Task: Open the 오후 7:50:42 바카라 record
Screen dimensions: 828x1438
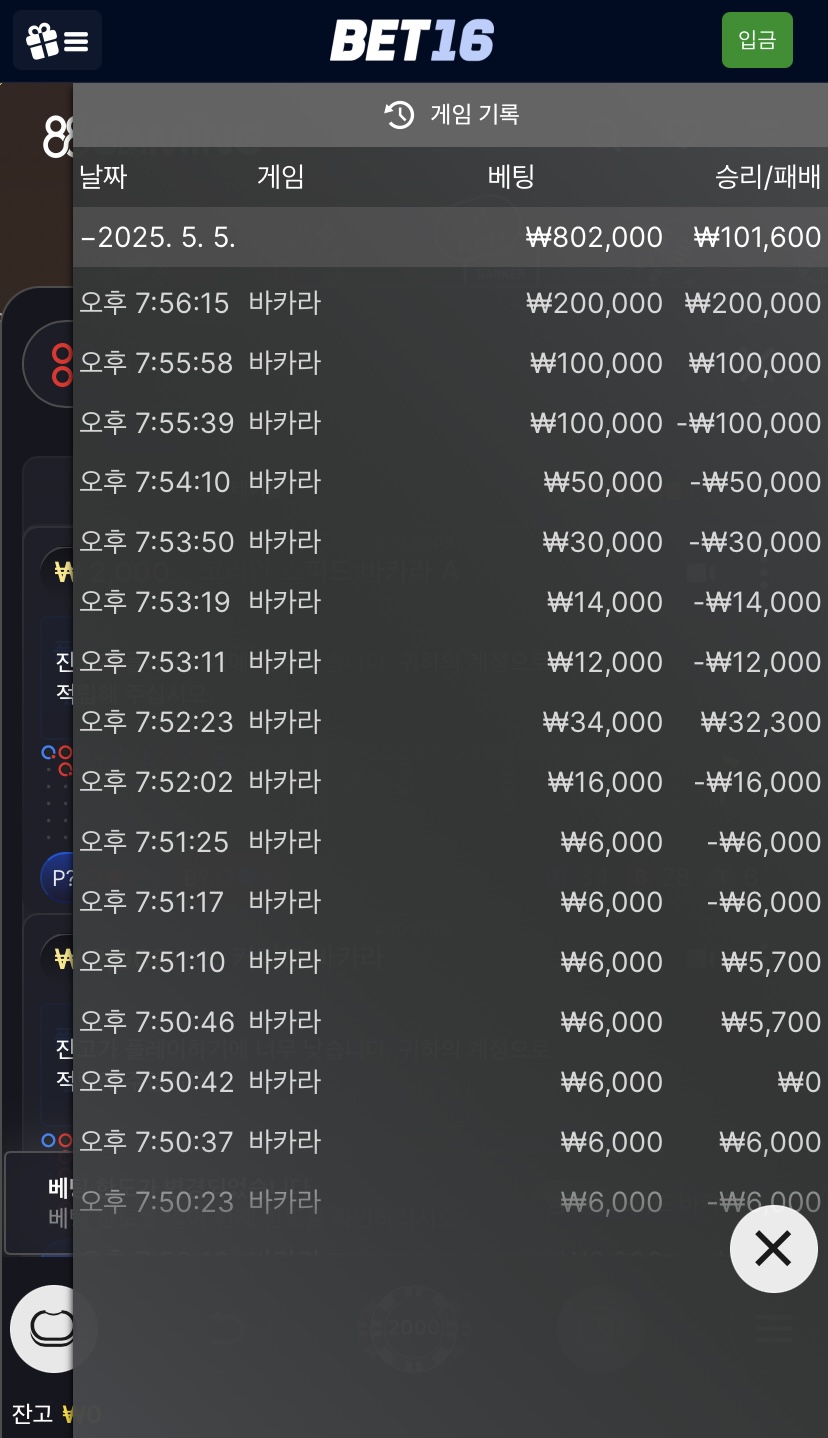Action: click(x=450, y=1082)
